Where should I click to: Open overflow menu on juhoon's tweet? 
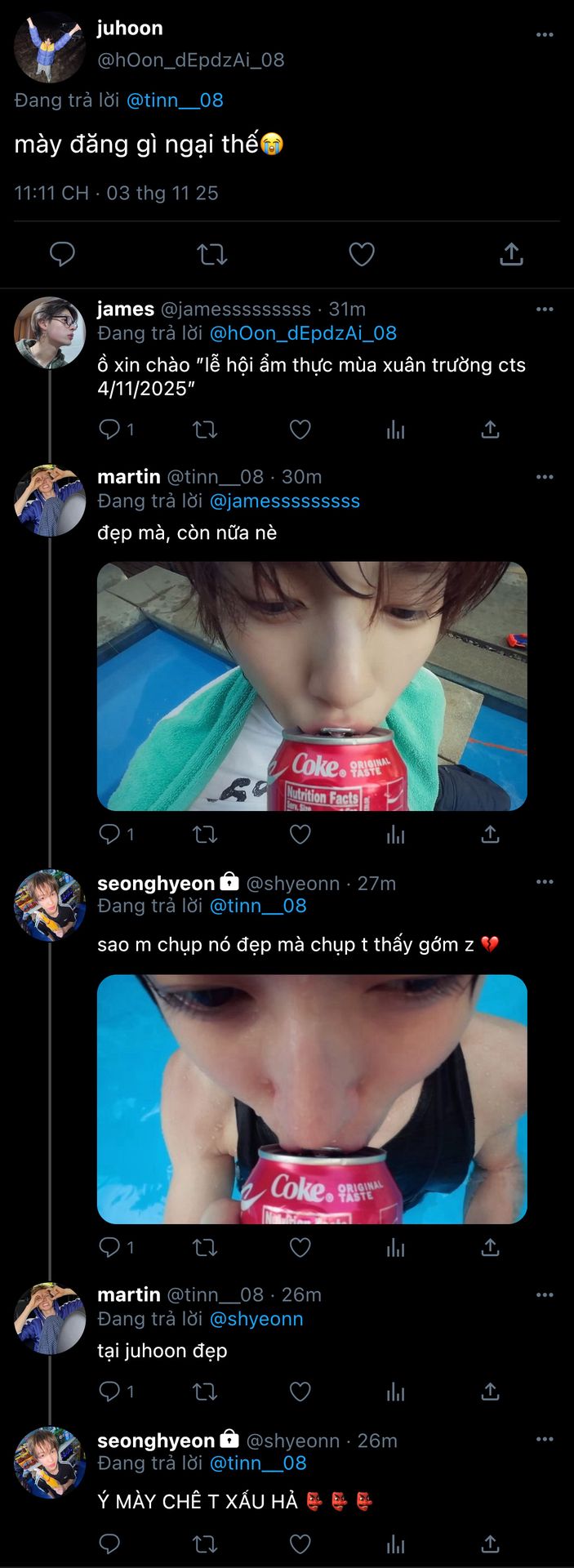pos(545,35)
